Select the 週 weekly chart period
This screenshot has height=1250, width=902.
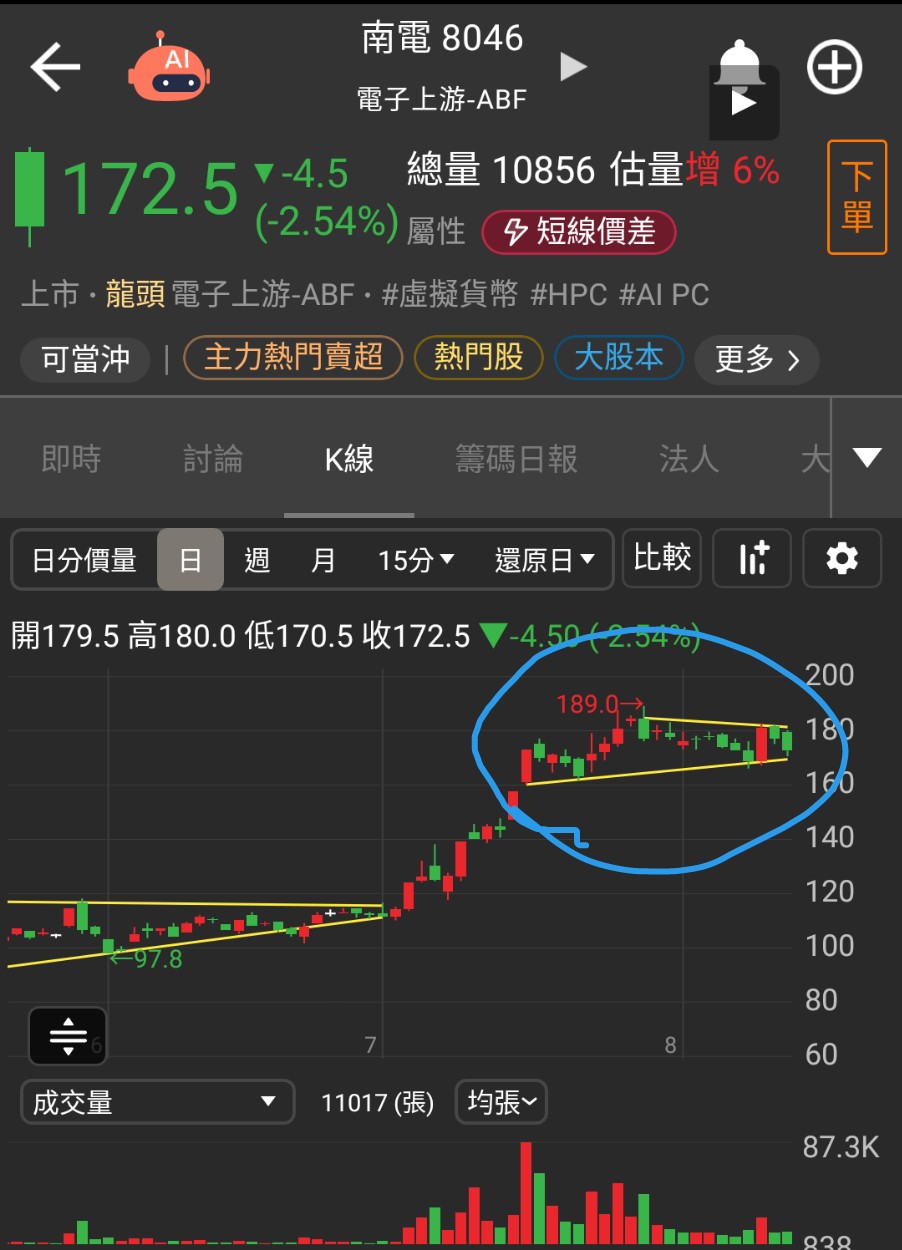(257, 560)
